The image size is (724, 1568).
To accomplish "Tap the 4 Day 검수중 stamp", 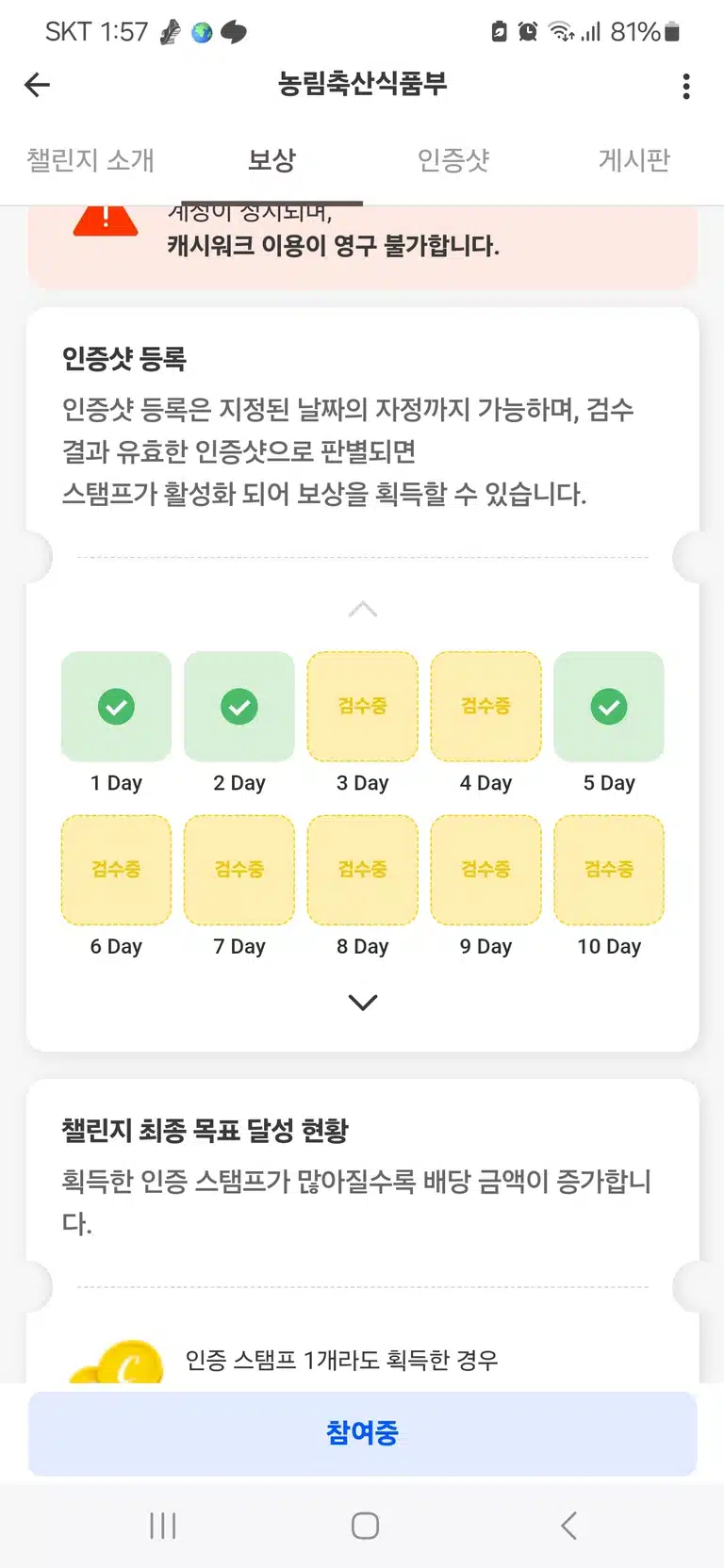I will [x=485, y=707].
